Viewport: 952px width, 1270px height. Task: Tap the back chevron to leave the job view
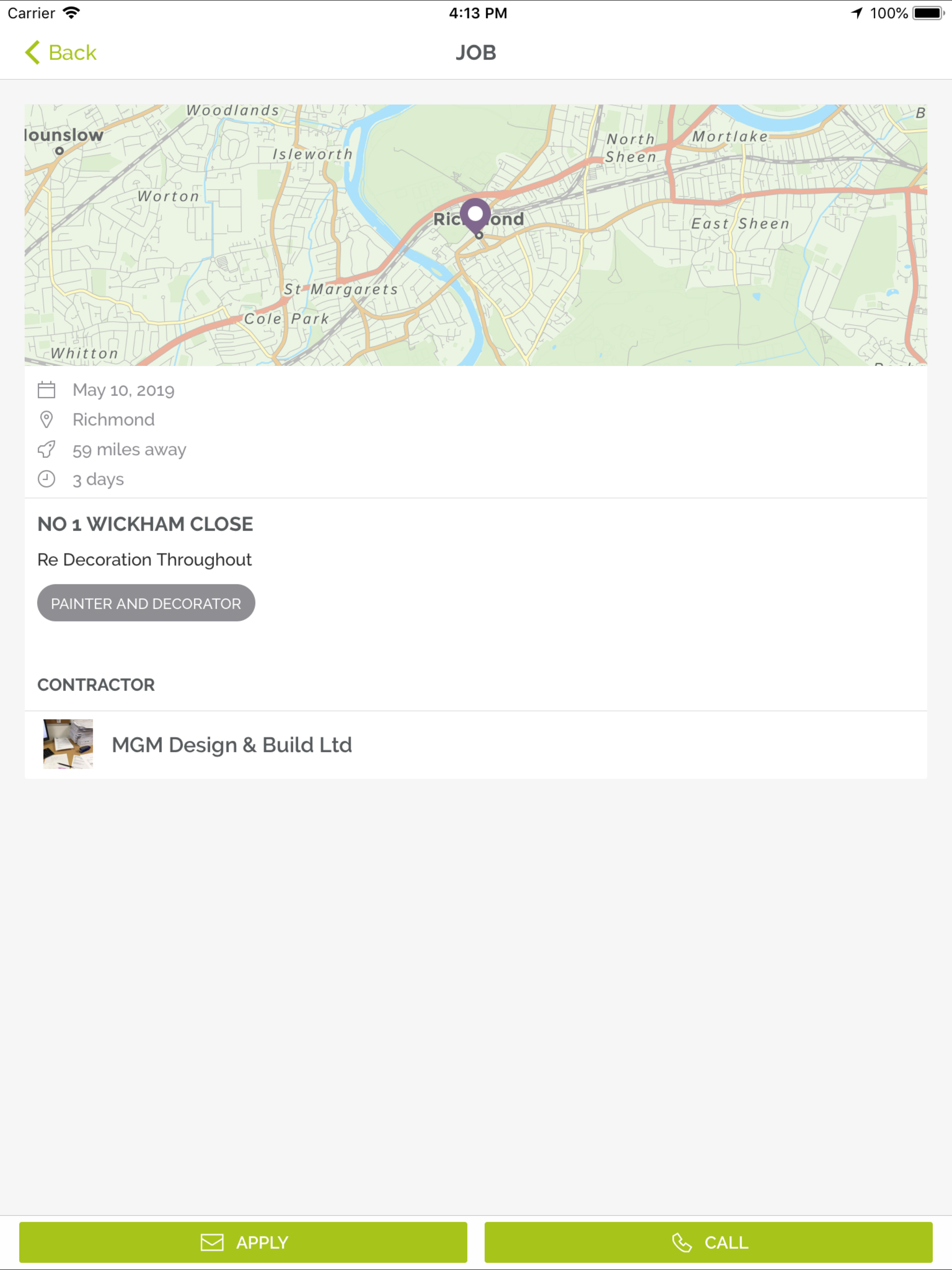click(x=33, y=52)
